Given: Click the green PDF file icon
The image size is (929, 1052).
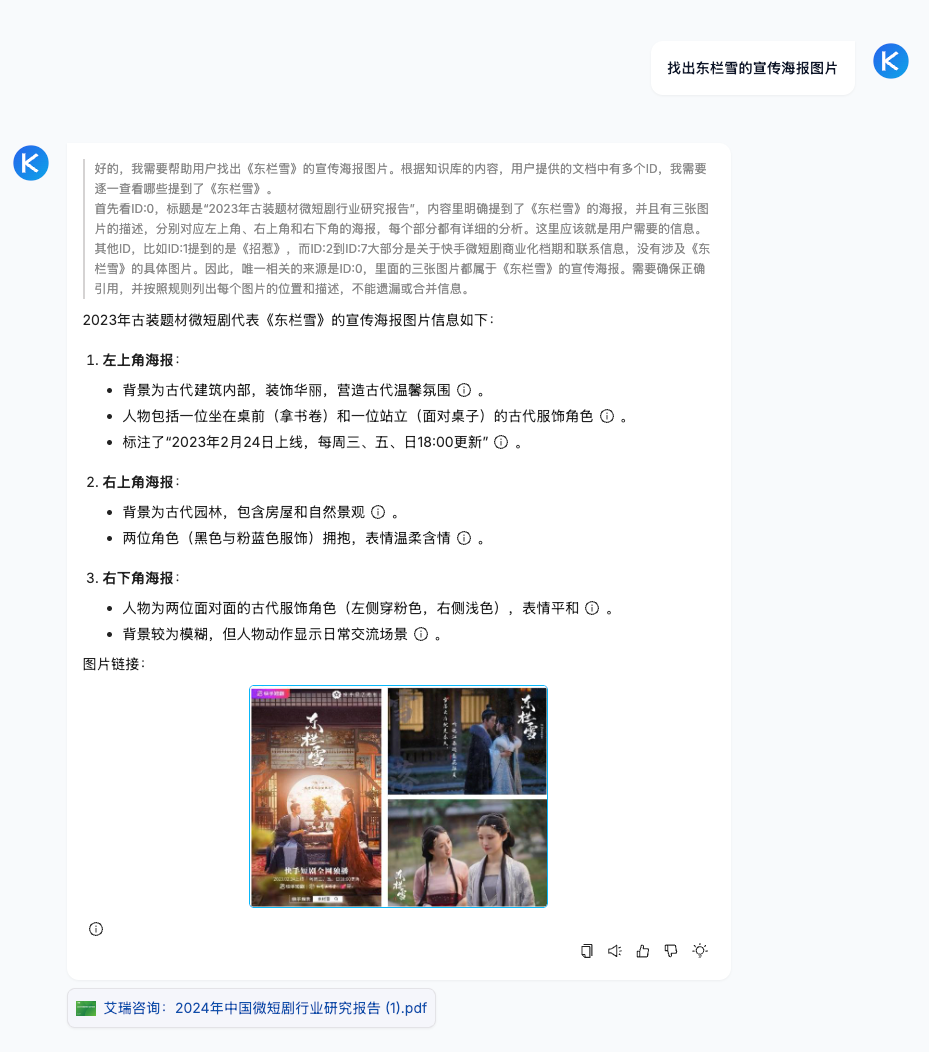Looking at the screenshot, I should 86,1008.
